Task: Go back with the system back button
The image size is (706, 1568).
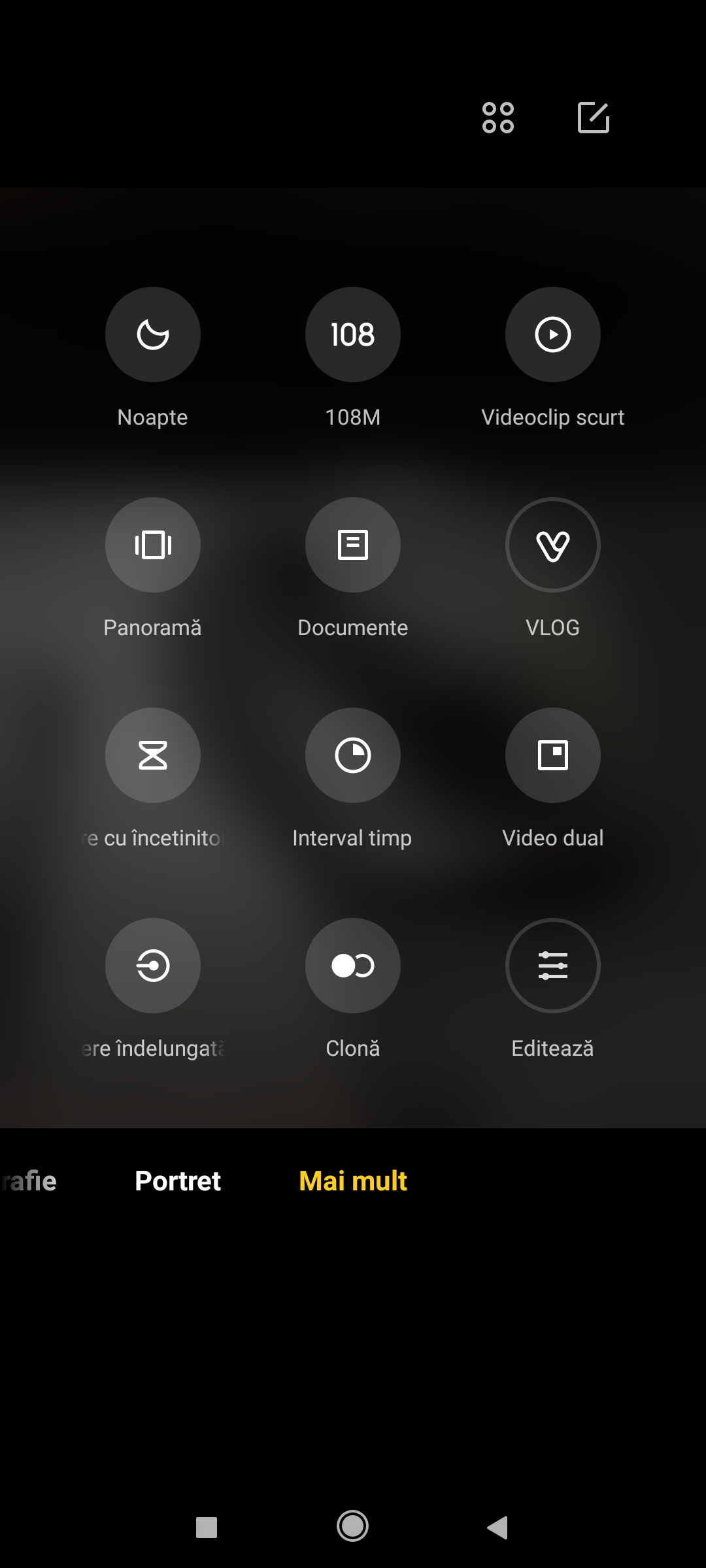Action: [x=498, y=1527]
